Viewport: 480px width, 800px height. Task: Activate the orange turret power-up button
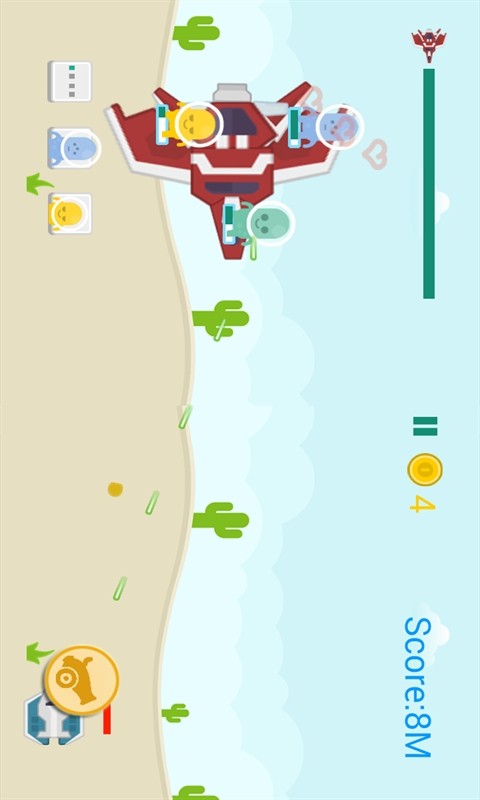(82, 680)
